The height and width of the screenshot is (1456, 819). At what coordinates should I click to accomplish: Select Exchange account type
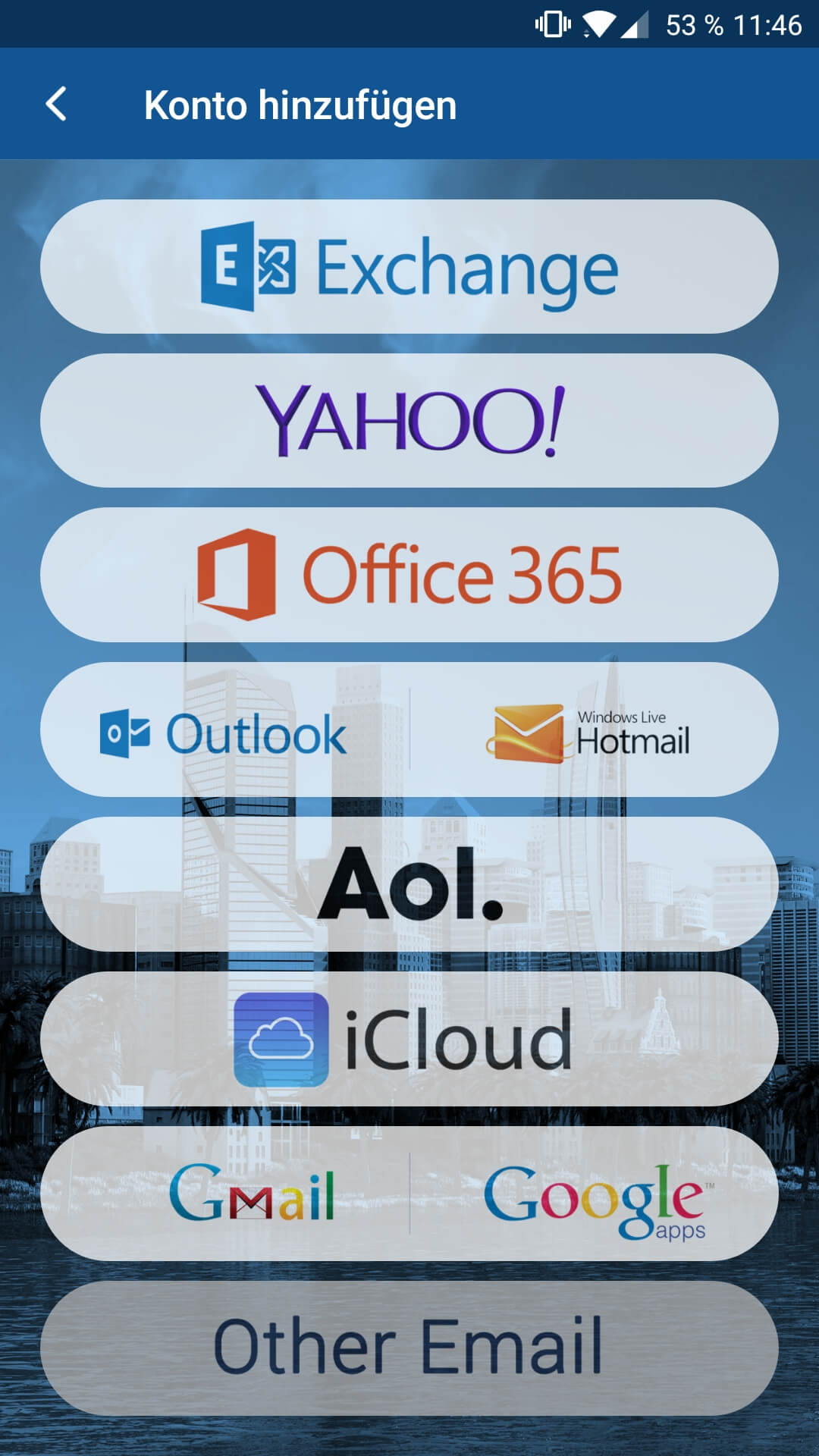(409, 266)
